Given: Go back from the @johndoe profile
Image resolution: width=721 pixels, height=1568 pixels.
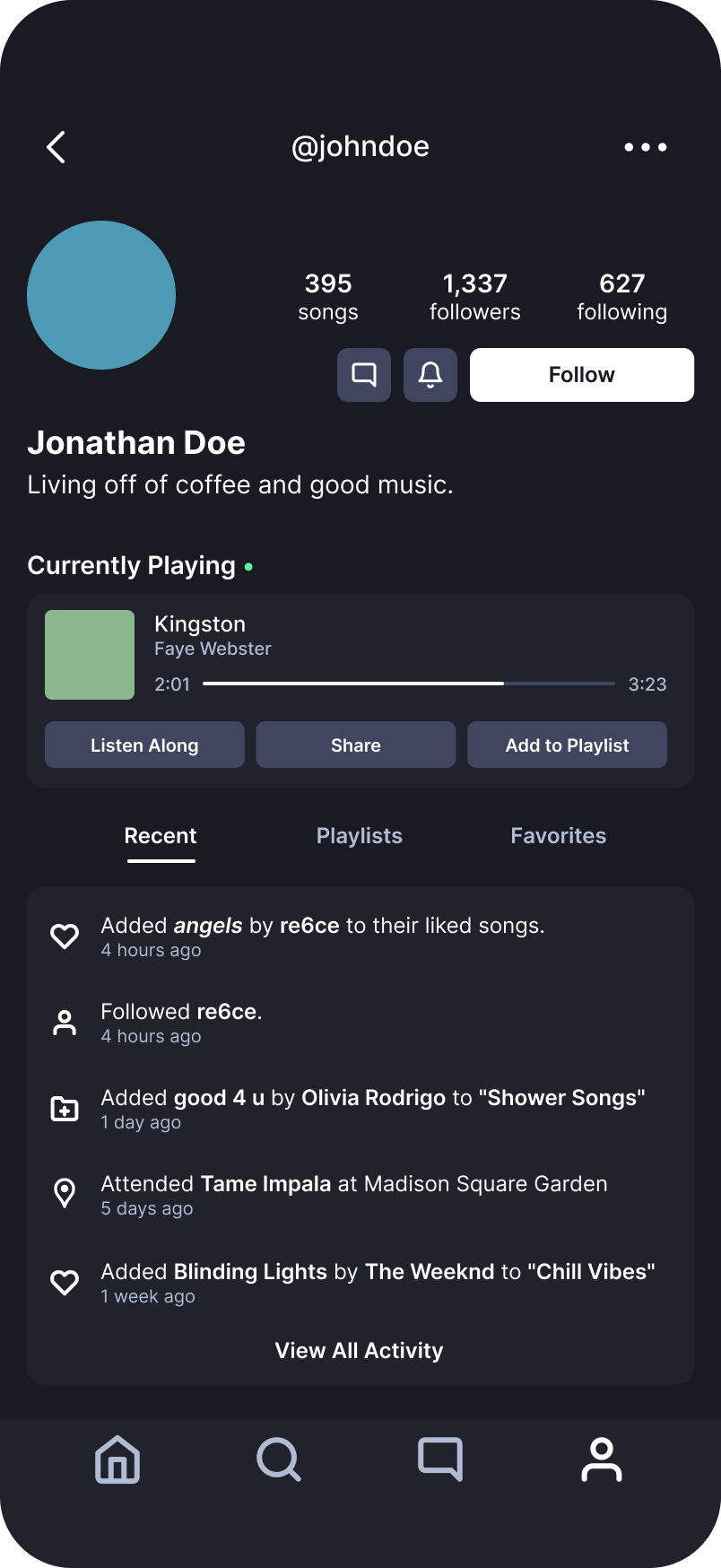Looking at the screenshot, I should click(x=56, y=147).
